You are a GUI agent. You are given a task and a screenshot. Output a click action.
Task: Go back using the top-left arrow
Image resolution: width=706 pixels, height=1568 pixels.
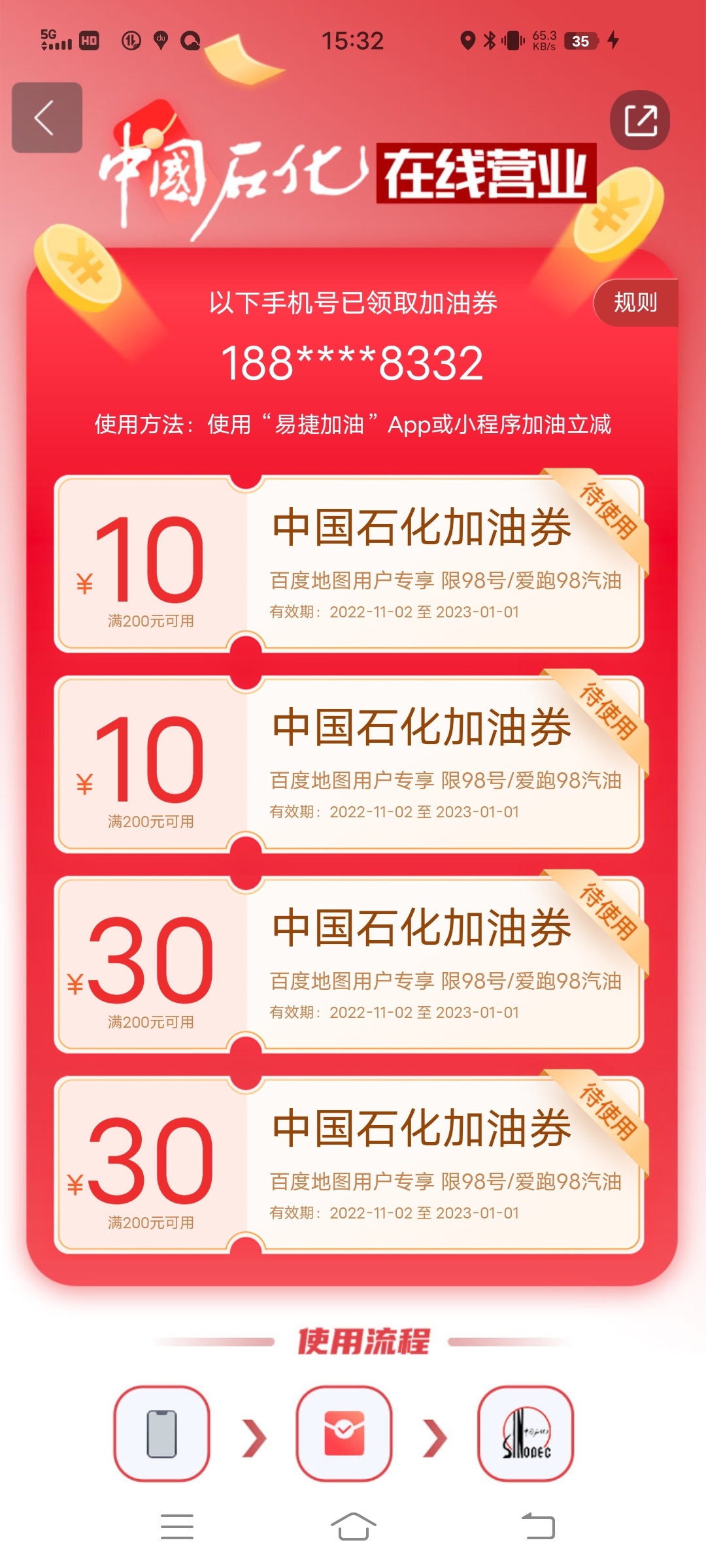click(46, 118)
